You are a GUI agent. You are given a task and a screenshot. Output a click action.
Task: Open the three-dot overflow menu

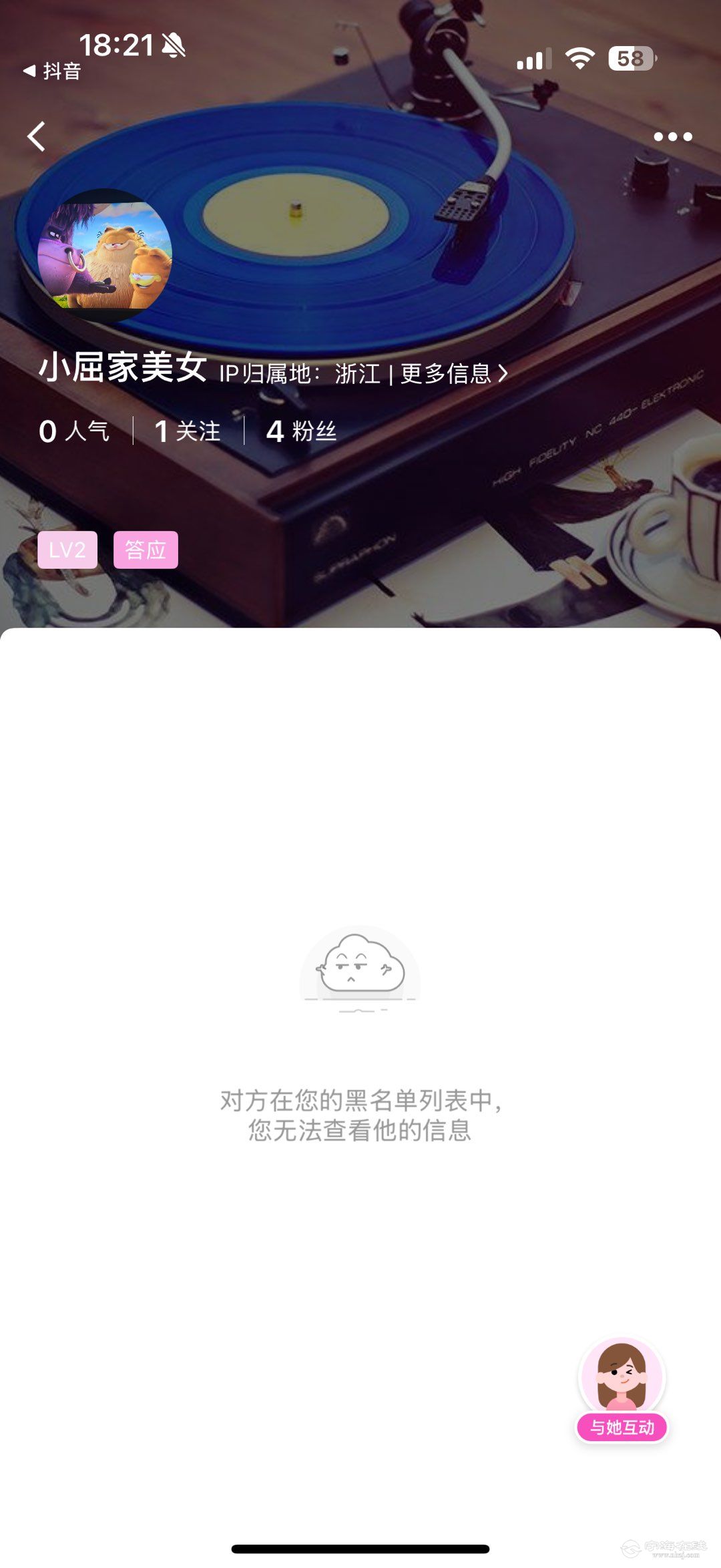click(672, 137)
